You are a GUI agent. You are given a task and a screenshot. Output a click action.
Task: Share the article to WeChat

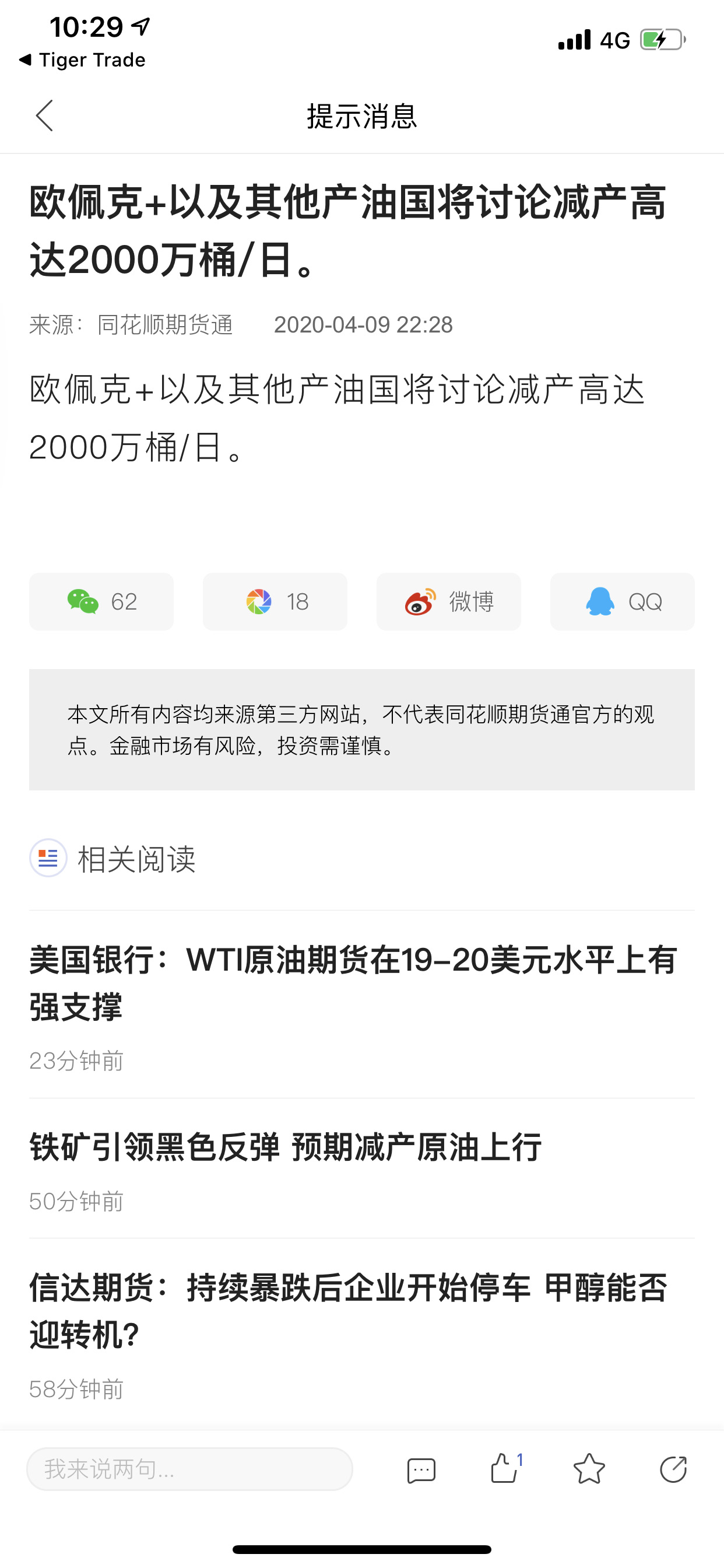coord(101,601)
